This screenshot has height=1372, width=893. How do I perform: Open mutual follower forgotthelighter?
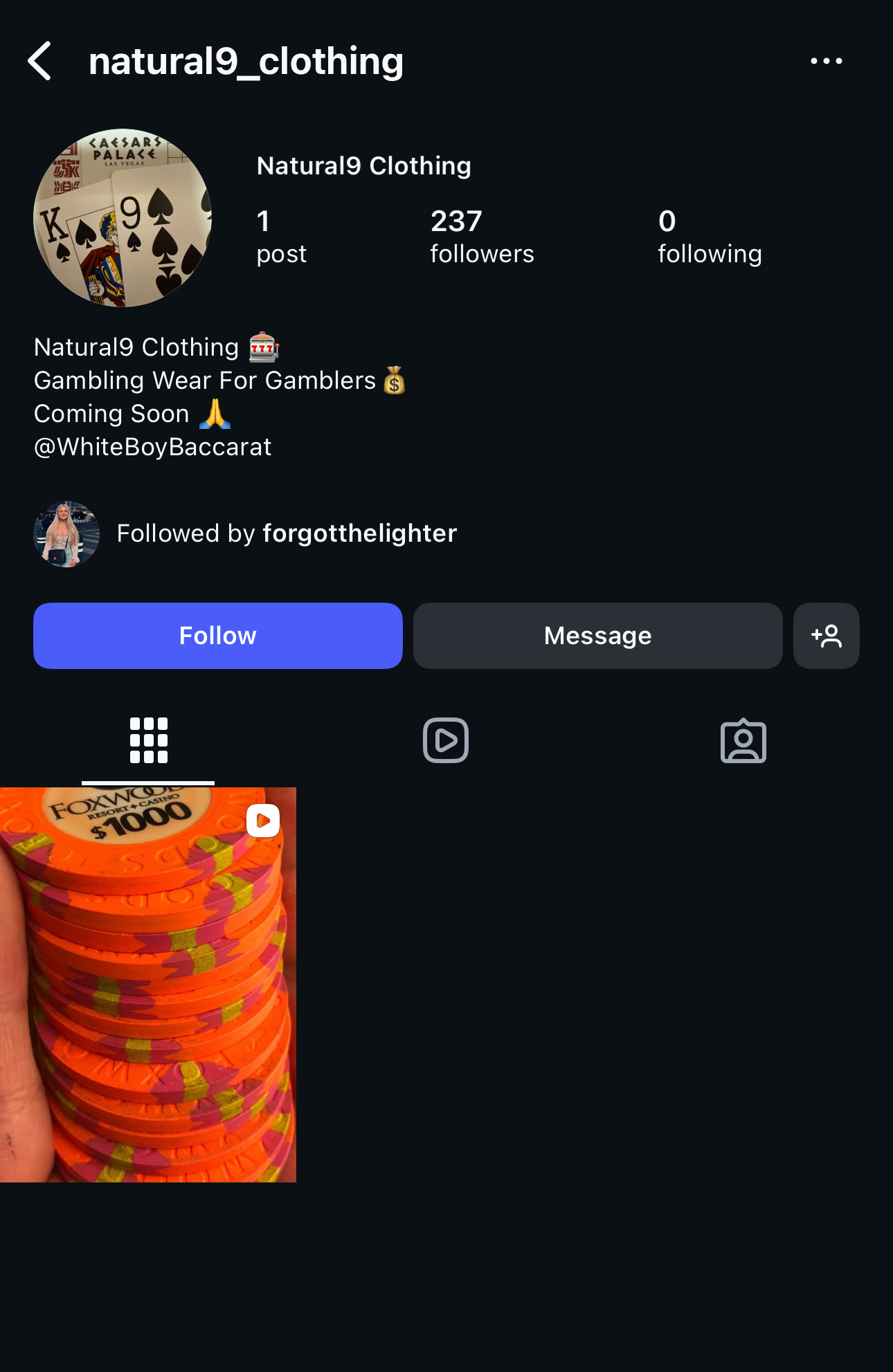[359, 533]
